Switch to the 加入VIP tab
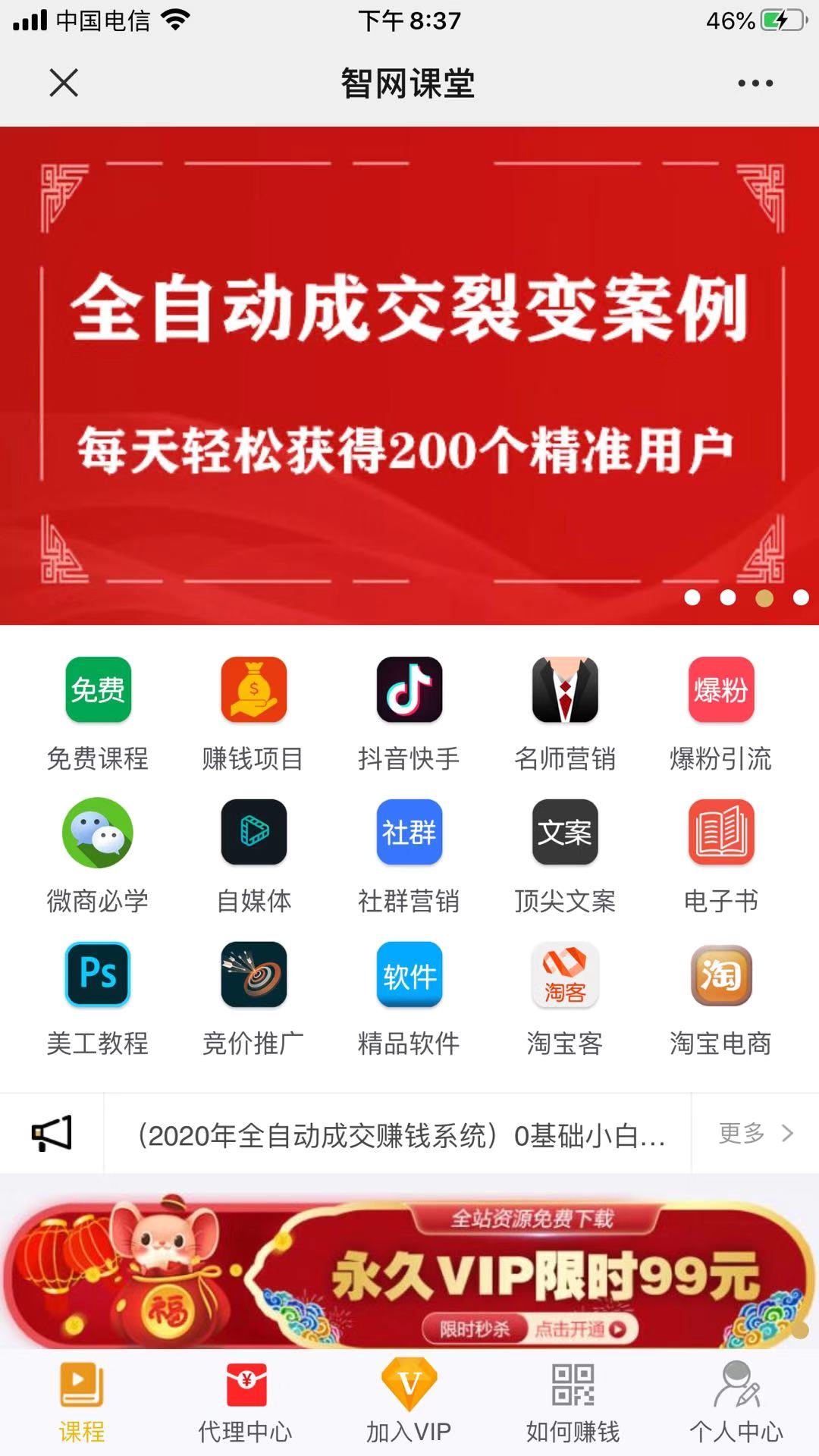This screenshot has width=819, height=1456. click(409, 1403)
